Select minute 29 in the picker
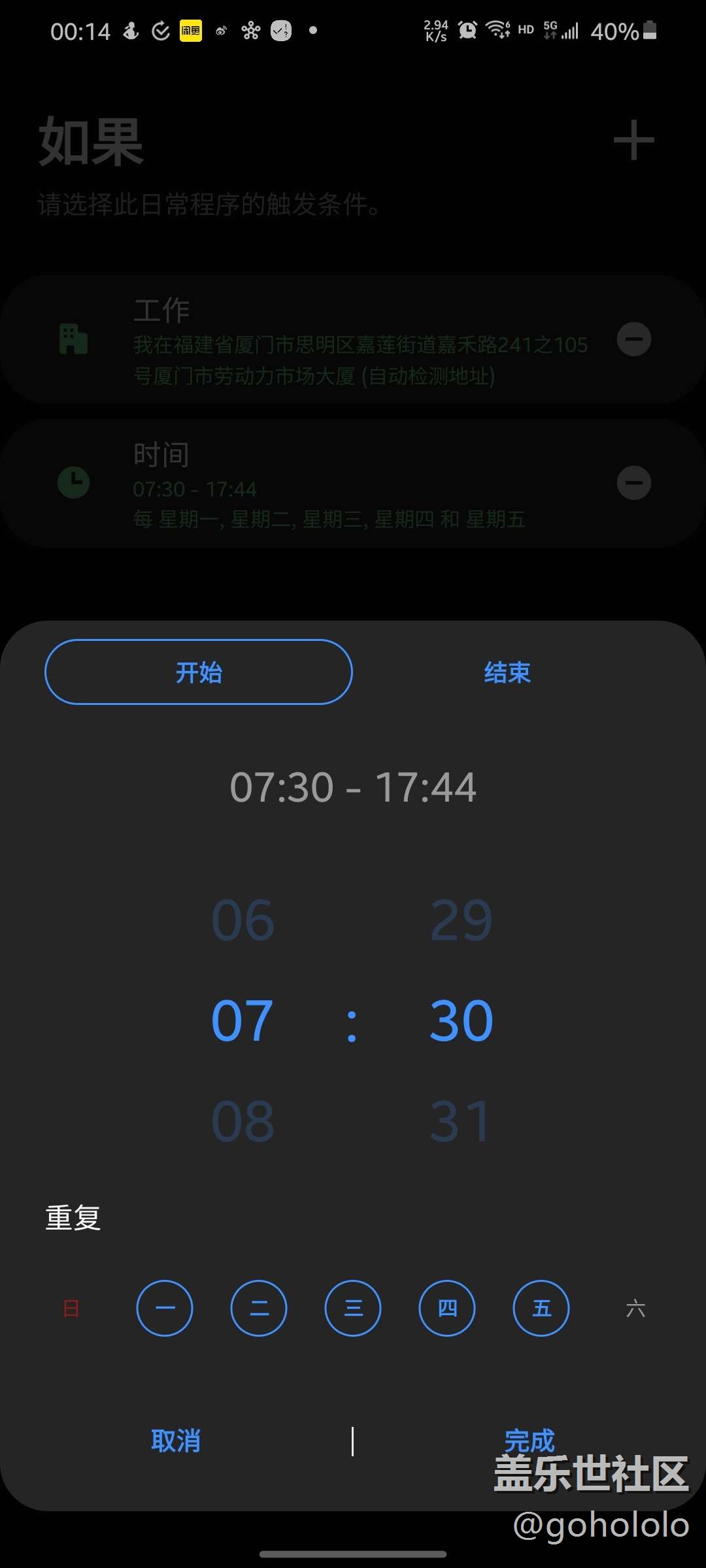This screenshot has width=706, height=1568. [x=461, y=920]
